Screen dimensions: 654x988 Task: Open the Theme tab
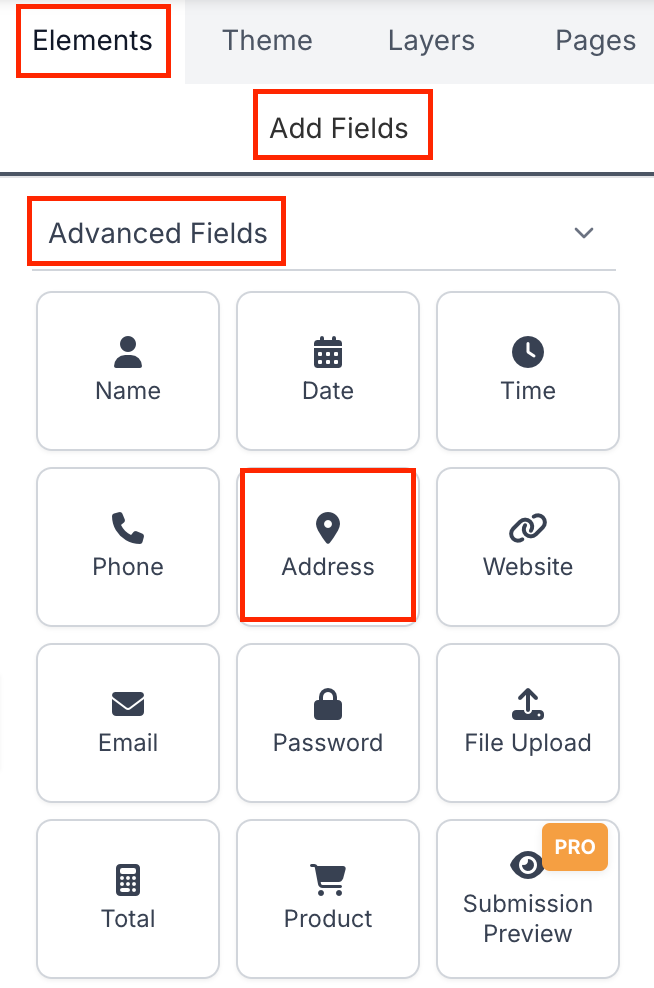pyautogui.click(x=267, y=41)
